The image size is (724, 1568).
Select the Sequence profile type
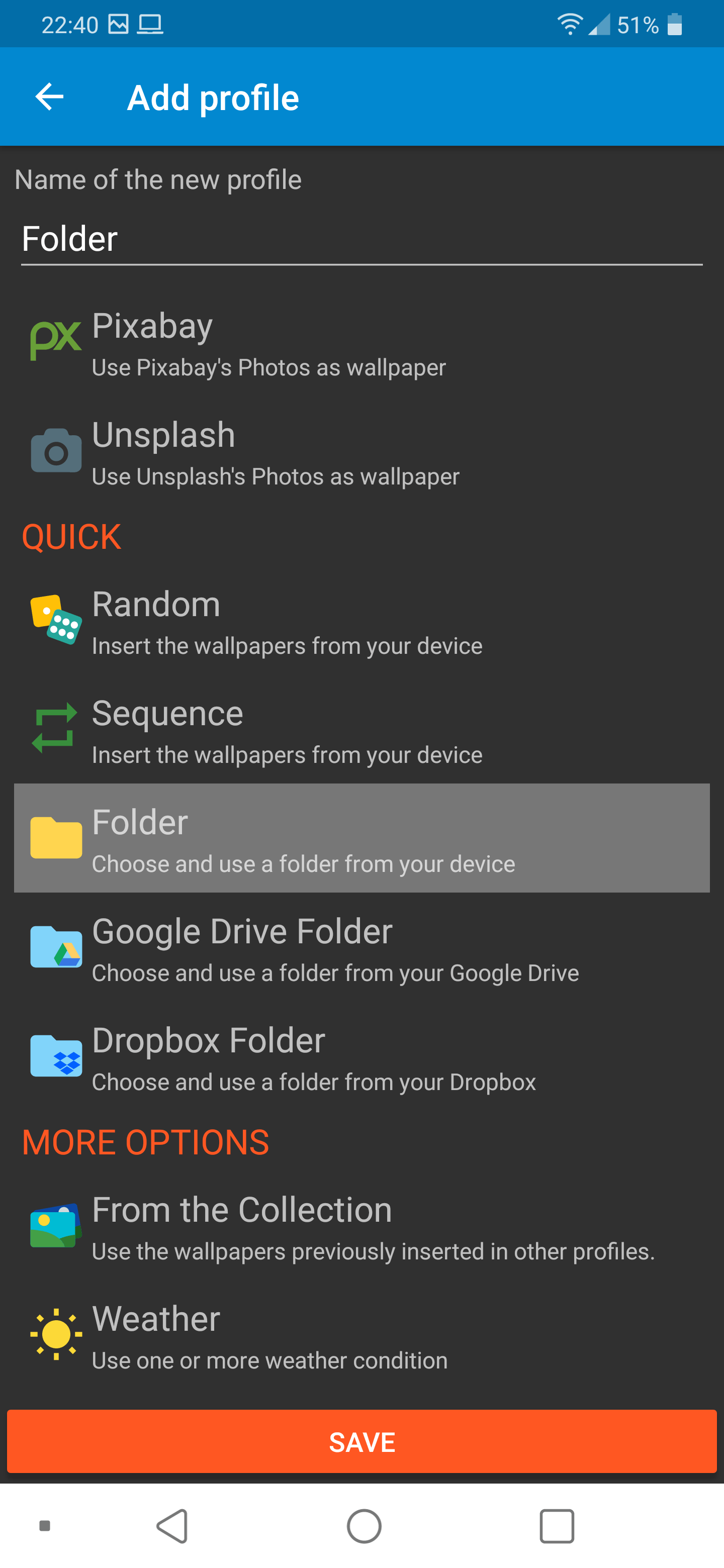pos(361,730)
